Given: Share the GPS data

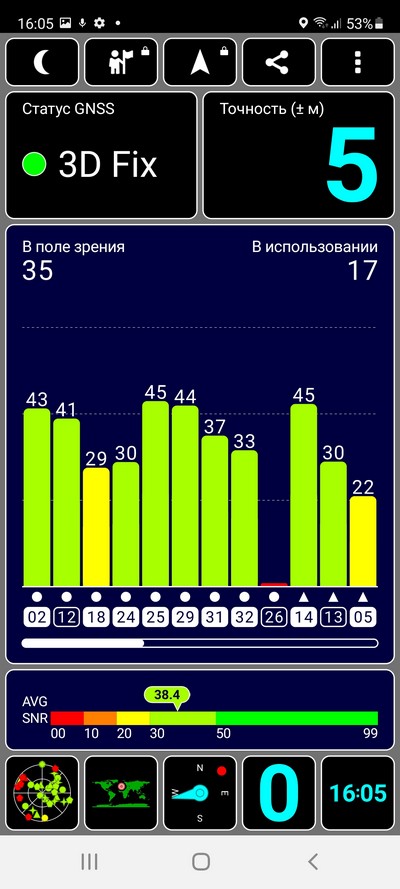Looking at the screenshot, I should pos(279,62).
